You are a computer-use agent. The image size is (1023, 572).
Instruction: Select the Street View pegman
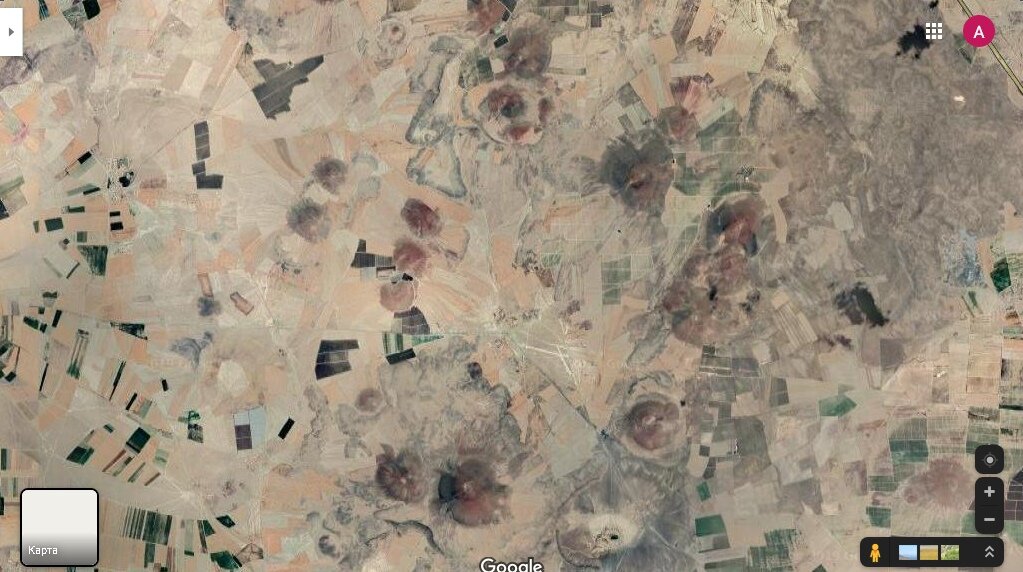point(875,552)
